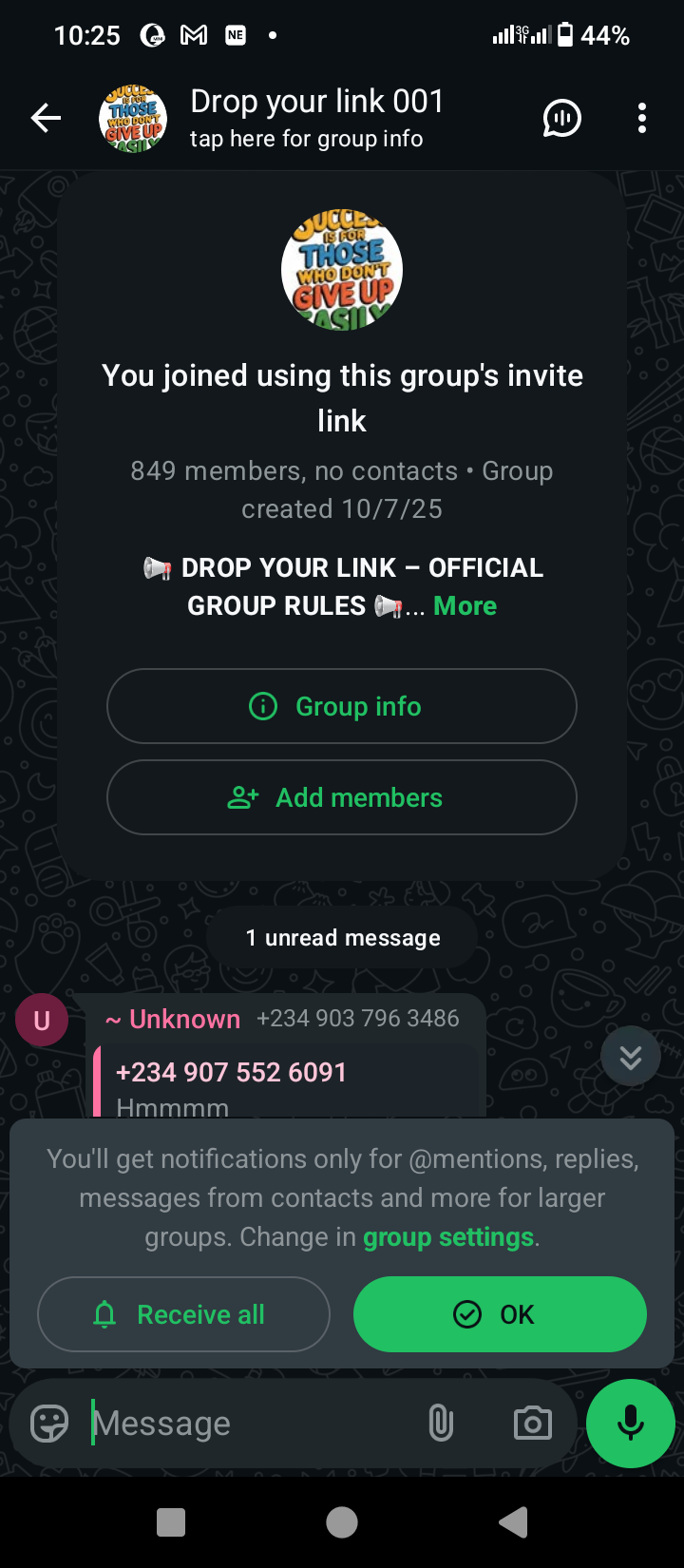This screenshot has width=684, height=1568.
Task: Open the emoji and sticker picker
Action: (49, 1424)
